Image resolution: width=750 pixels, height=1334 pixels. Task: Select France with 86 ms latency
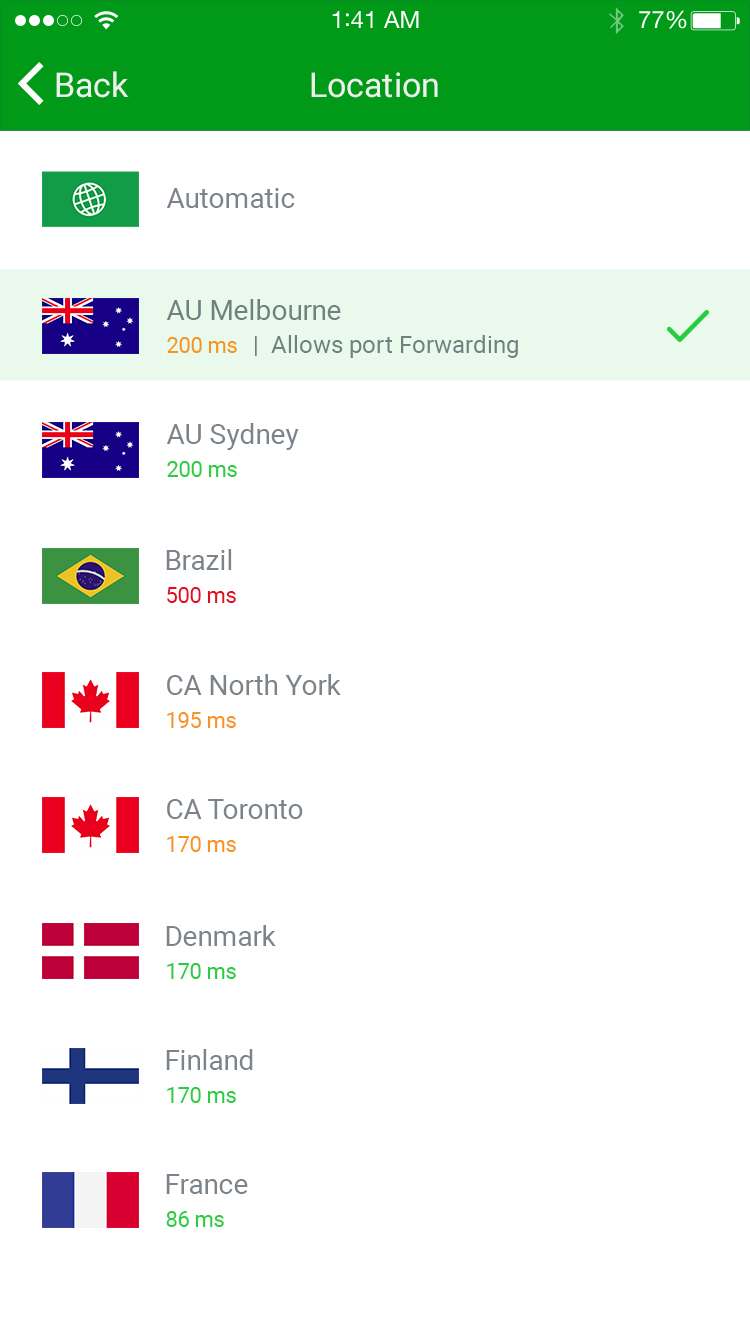pos(375,1200)
